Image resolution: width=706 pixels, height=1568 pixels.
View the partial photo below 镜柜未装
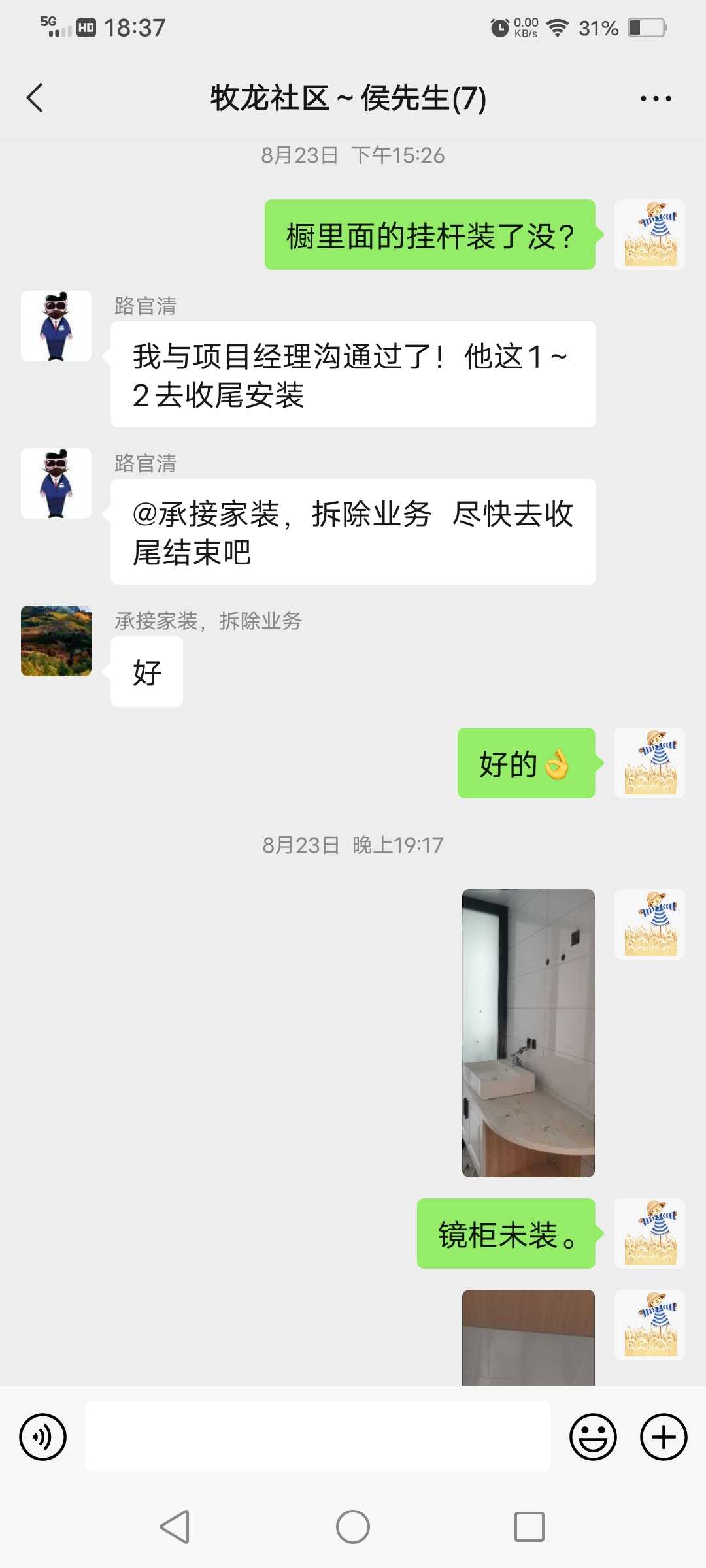pos(528,1337)
